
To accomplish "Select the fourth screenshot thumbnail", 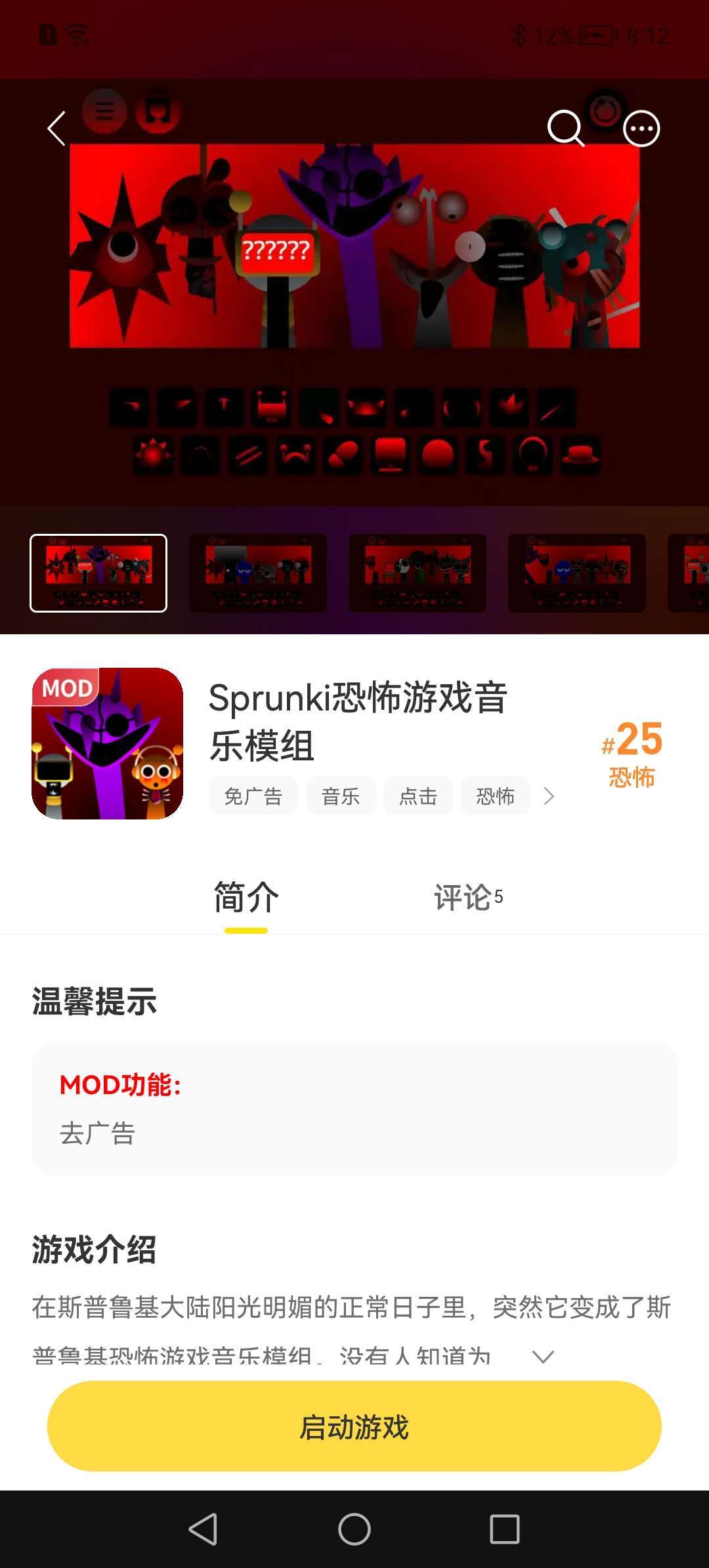I will 576,573.
